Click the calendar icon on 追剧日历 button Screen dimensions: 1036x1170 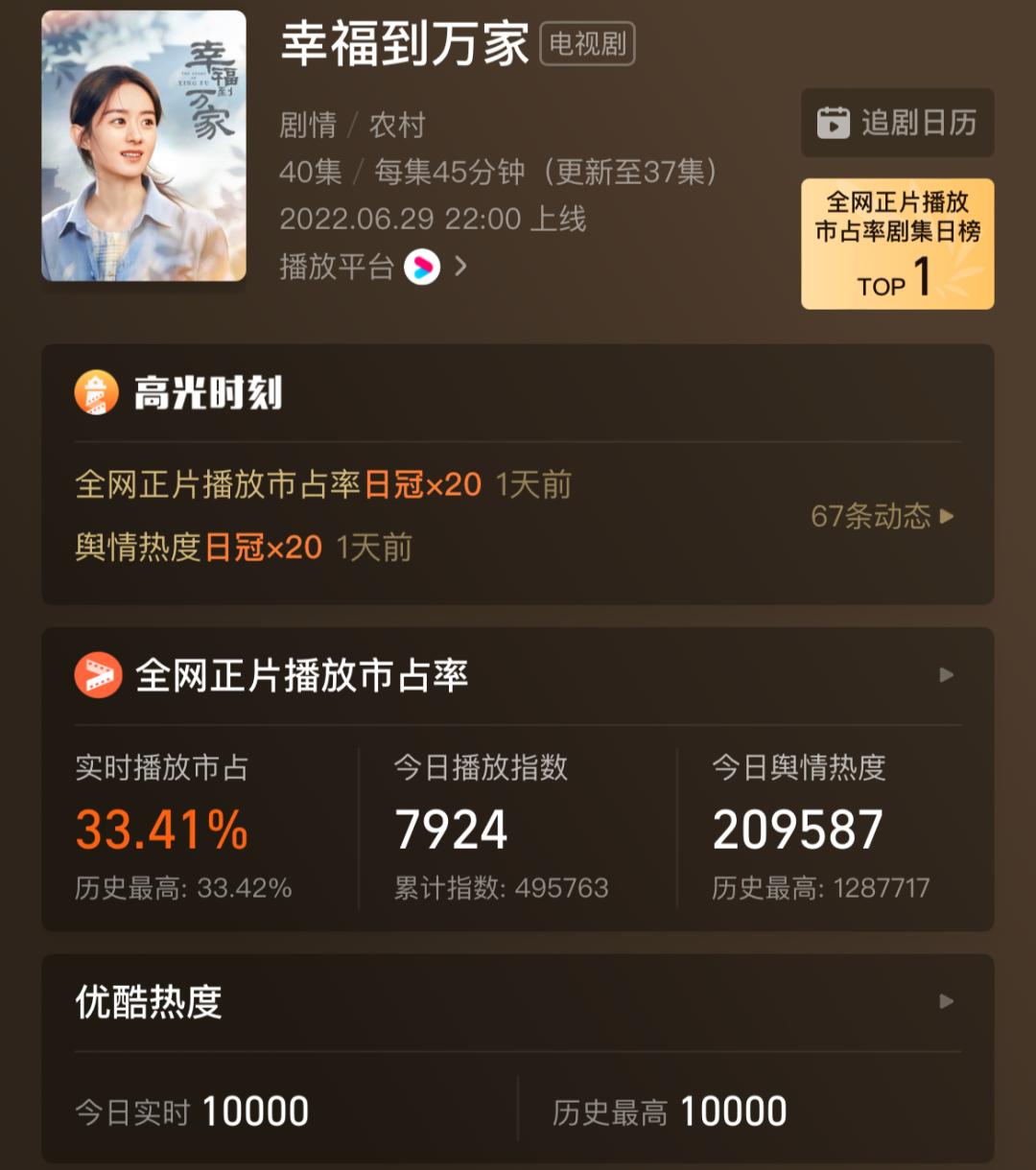tap(834, 123)
